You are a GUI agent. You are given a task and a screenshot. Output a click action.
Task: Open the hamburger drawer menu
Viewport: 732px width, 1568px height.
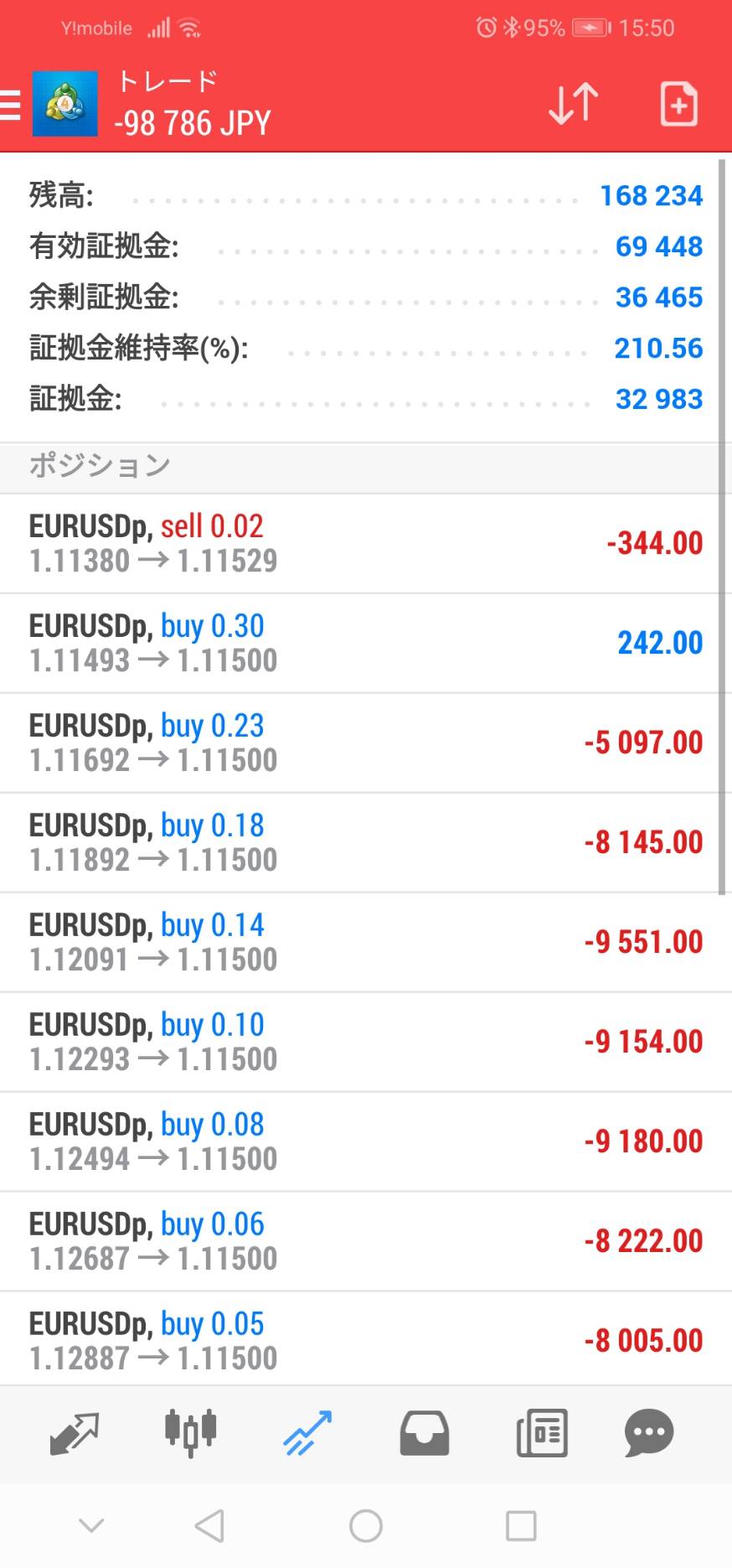[x=10, y=106]
